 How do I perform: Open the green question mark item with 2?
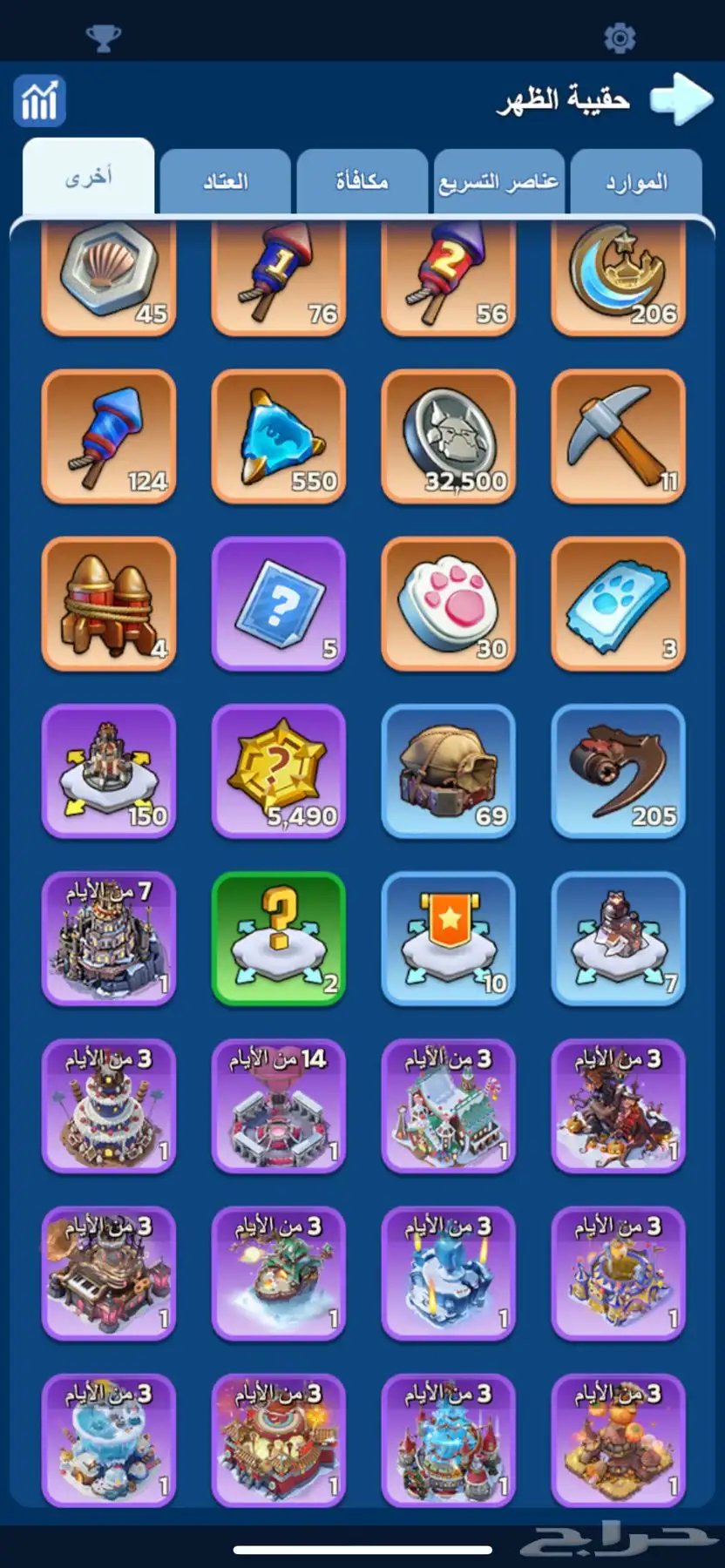[x=278, y=938]
